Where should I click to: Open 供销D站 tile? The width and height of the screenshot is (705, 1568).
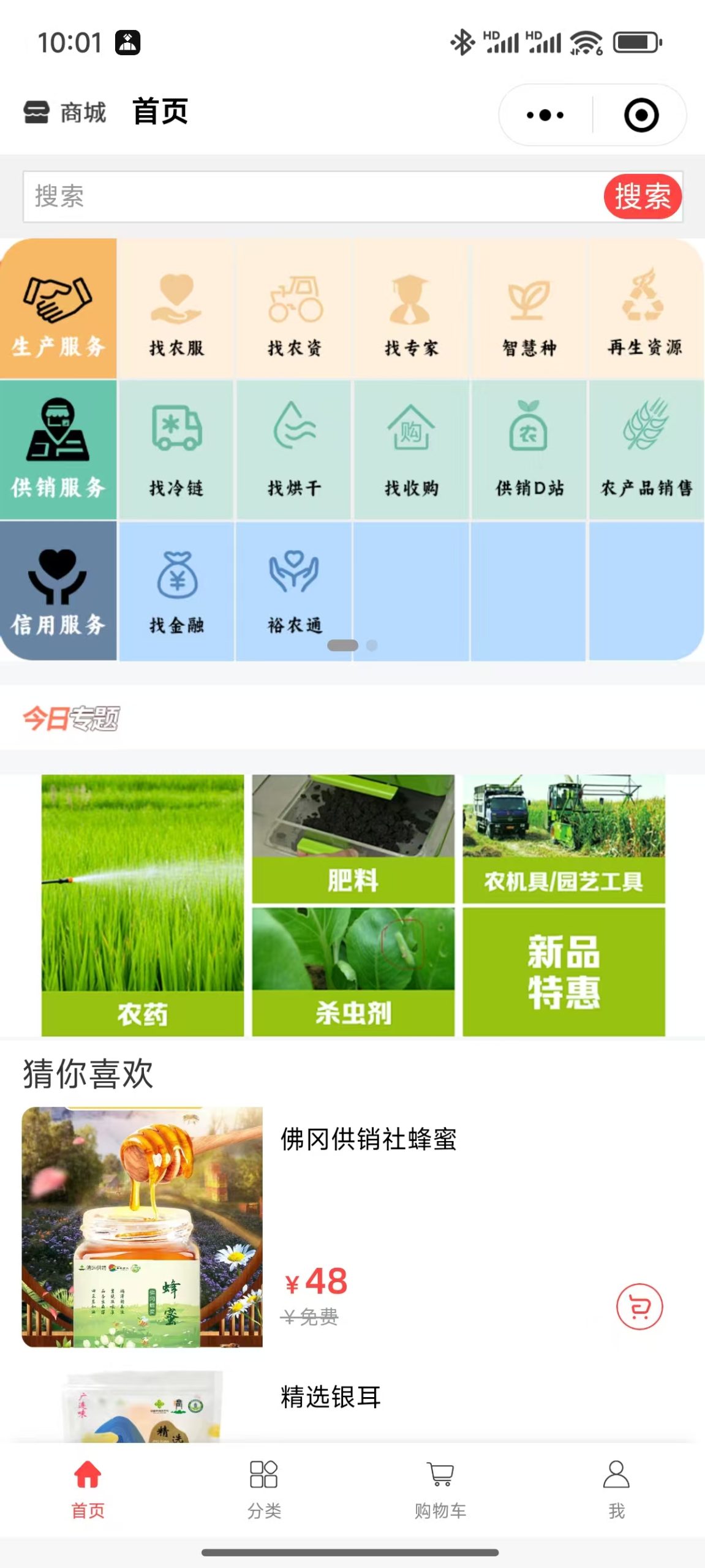[529, 450]
